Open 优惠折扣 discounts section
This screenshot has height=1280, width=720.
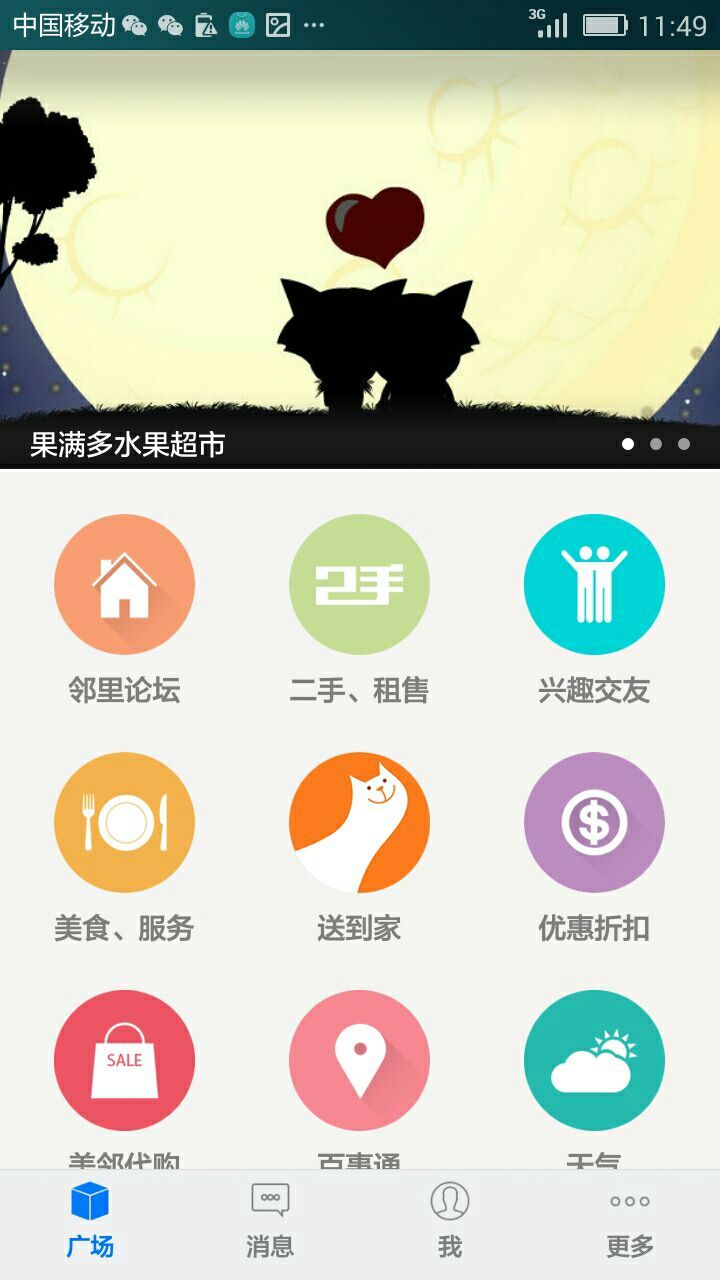[x=594, y=823]
